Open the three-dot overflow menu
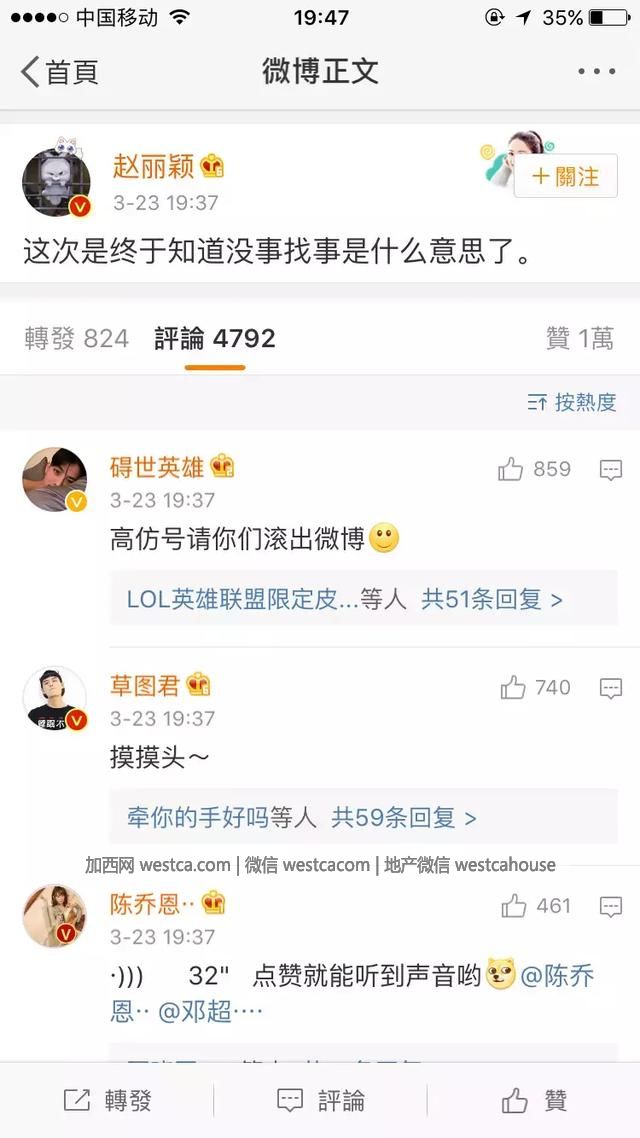The height and width of the screenshot is (1138, 640). tap(596, 72)
